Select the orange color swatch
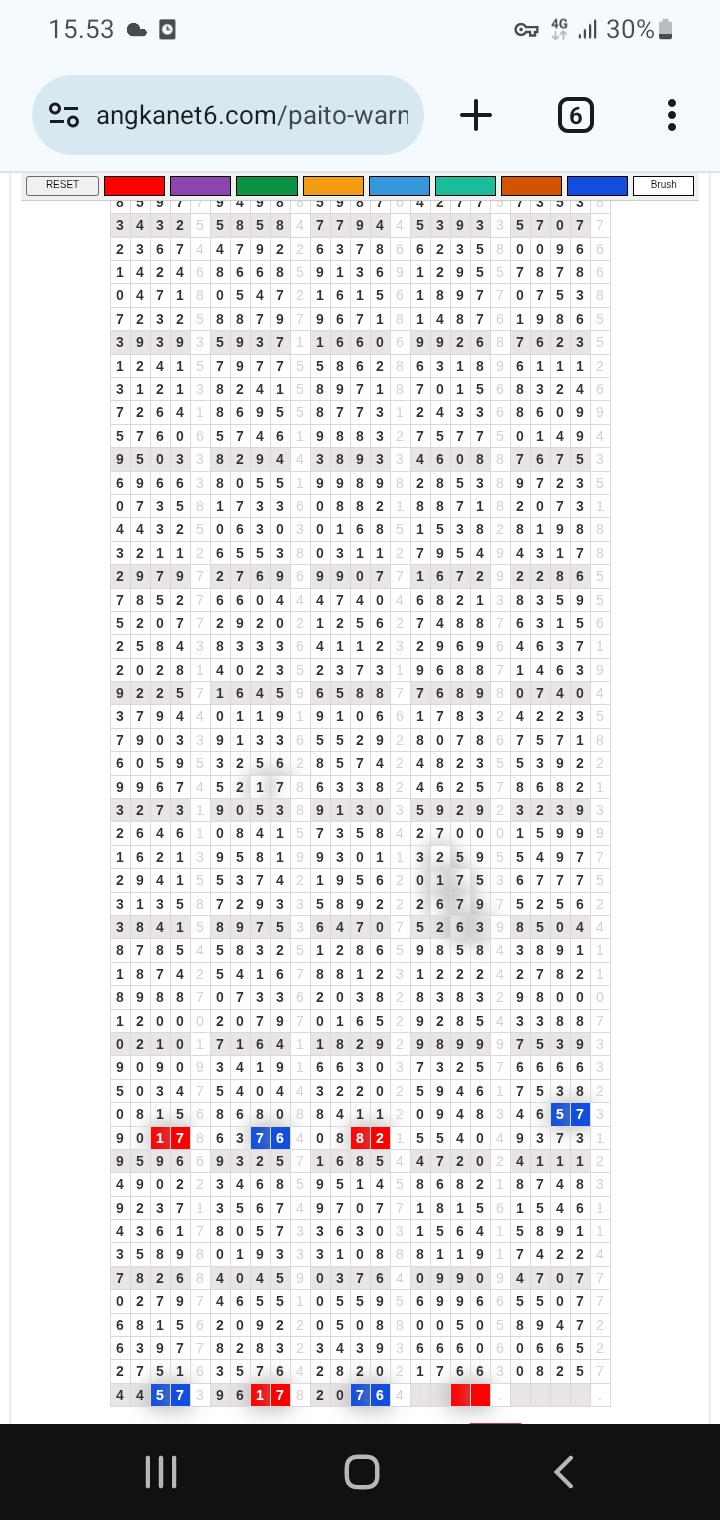This screenshot has width=720, height=1520. coord(333,185)
